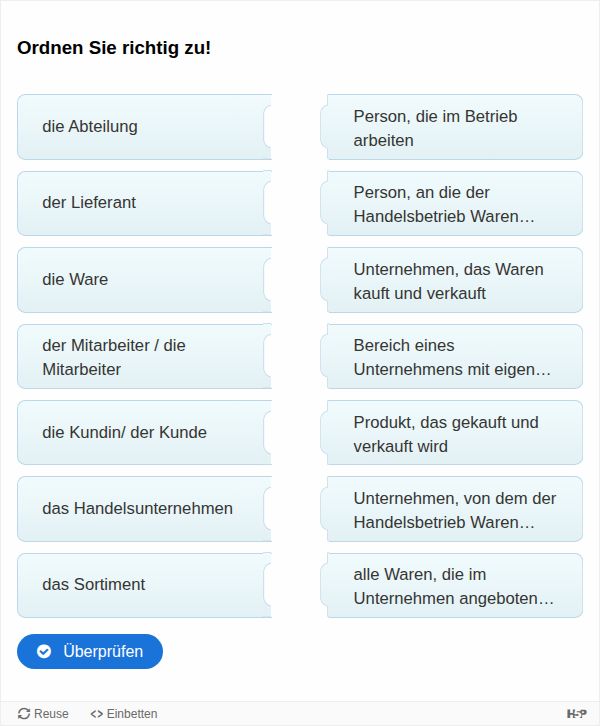600x726 pixels.
Task: Open the H5P logo link
Action: click(x=576, y=713)
